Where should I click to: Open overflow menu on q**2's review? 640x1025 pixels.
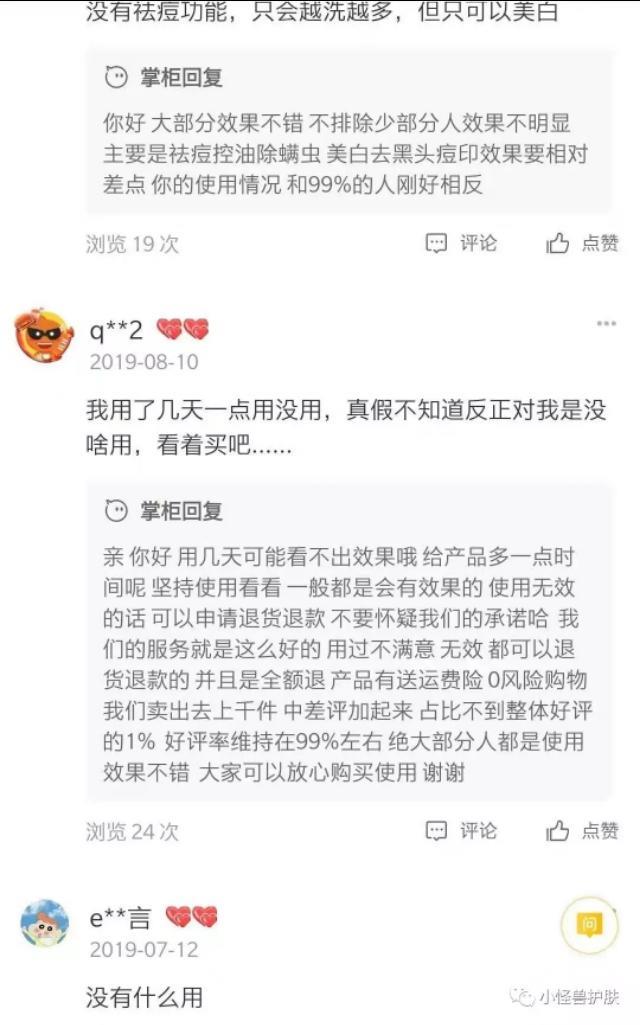[x=607, y=324]
